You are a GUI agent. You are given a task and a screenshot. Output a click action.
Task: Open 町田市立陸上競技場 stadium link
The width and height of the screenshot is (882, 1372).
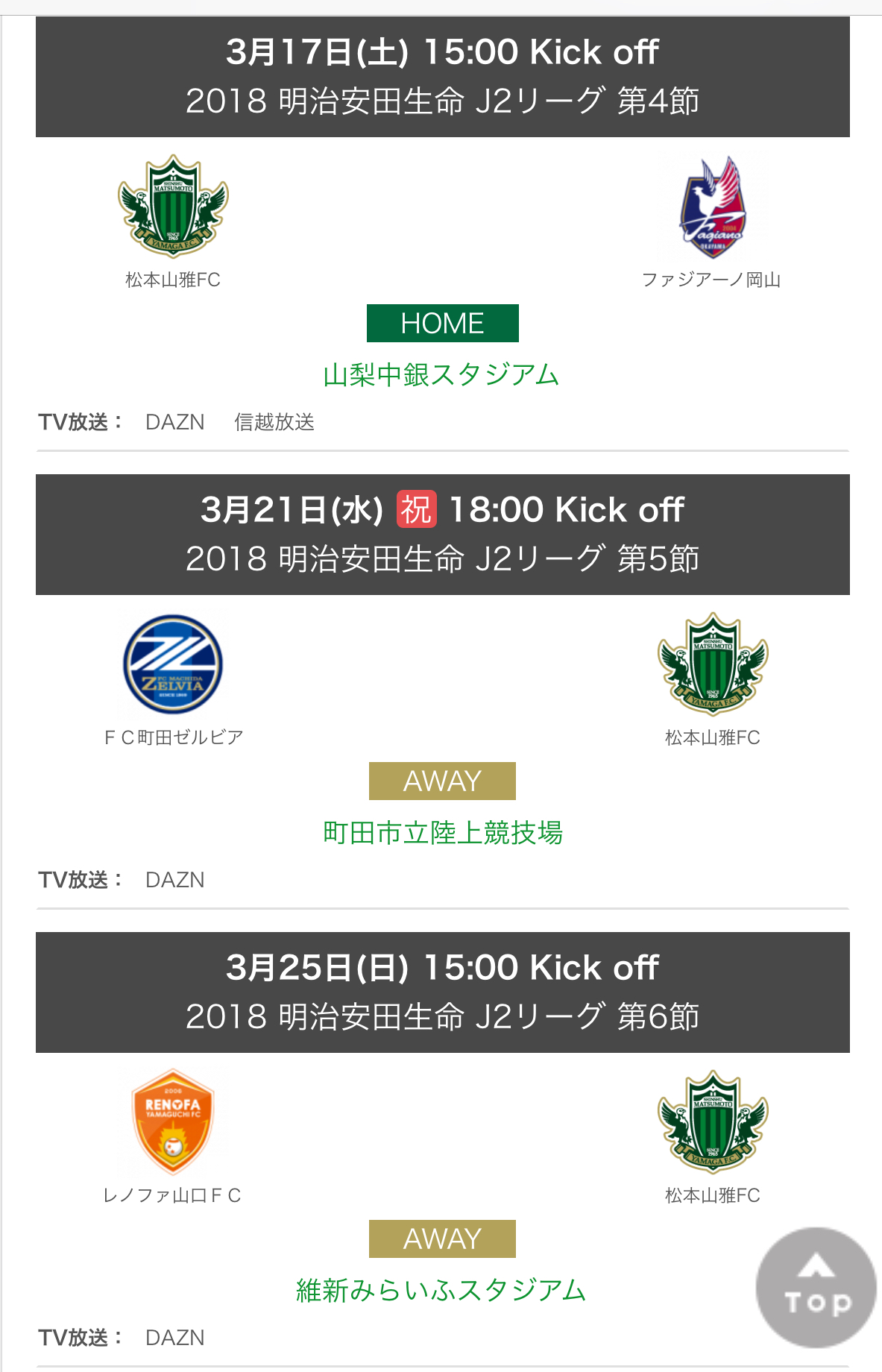442,833
